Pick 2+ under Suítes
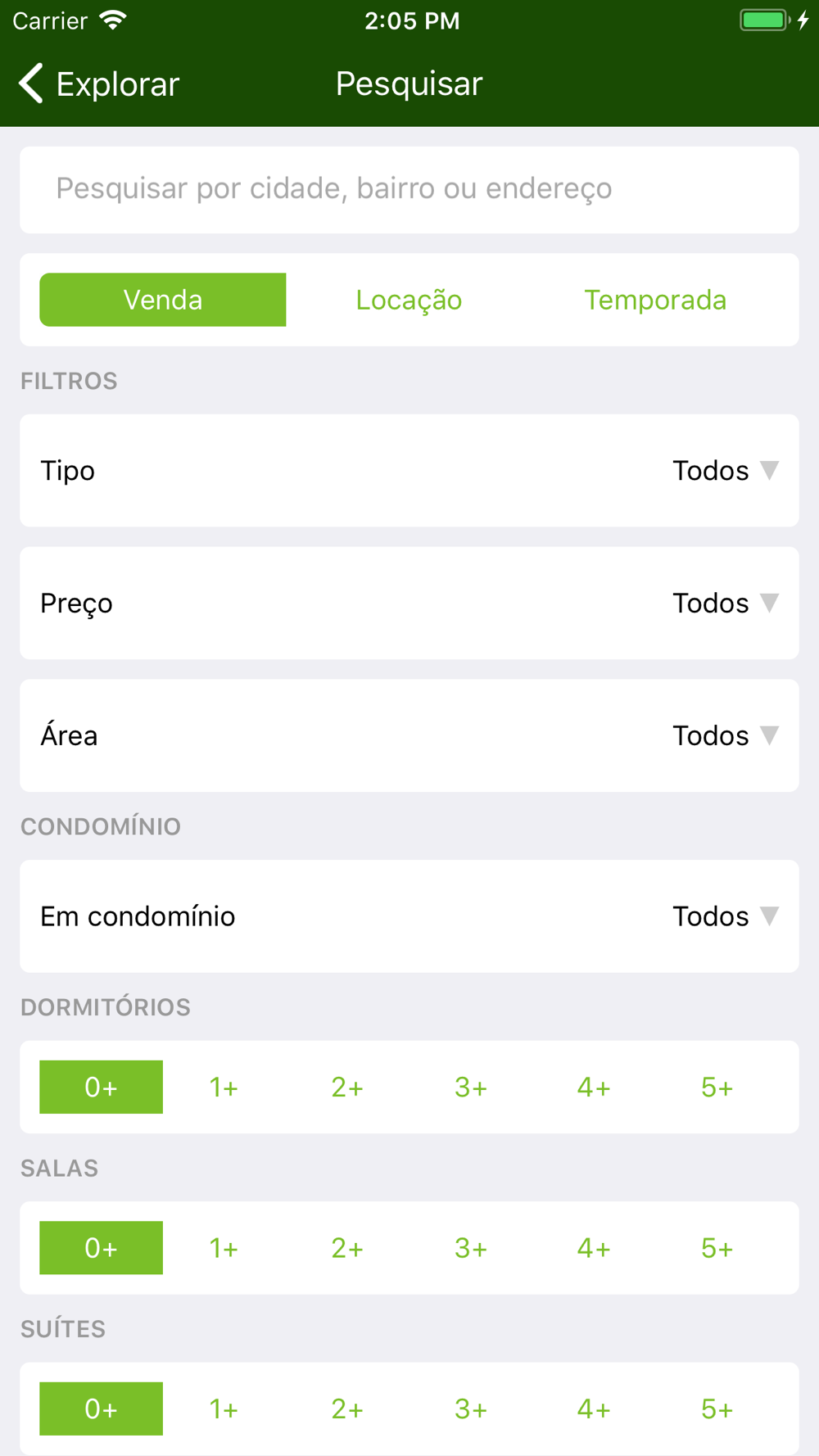 pyautogui.click(x=347, y=1409)
